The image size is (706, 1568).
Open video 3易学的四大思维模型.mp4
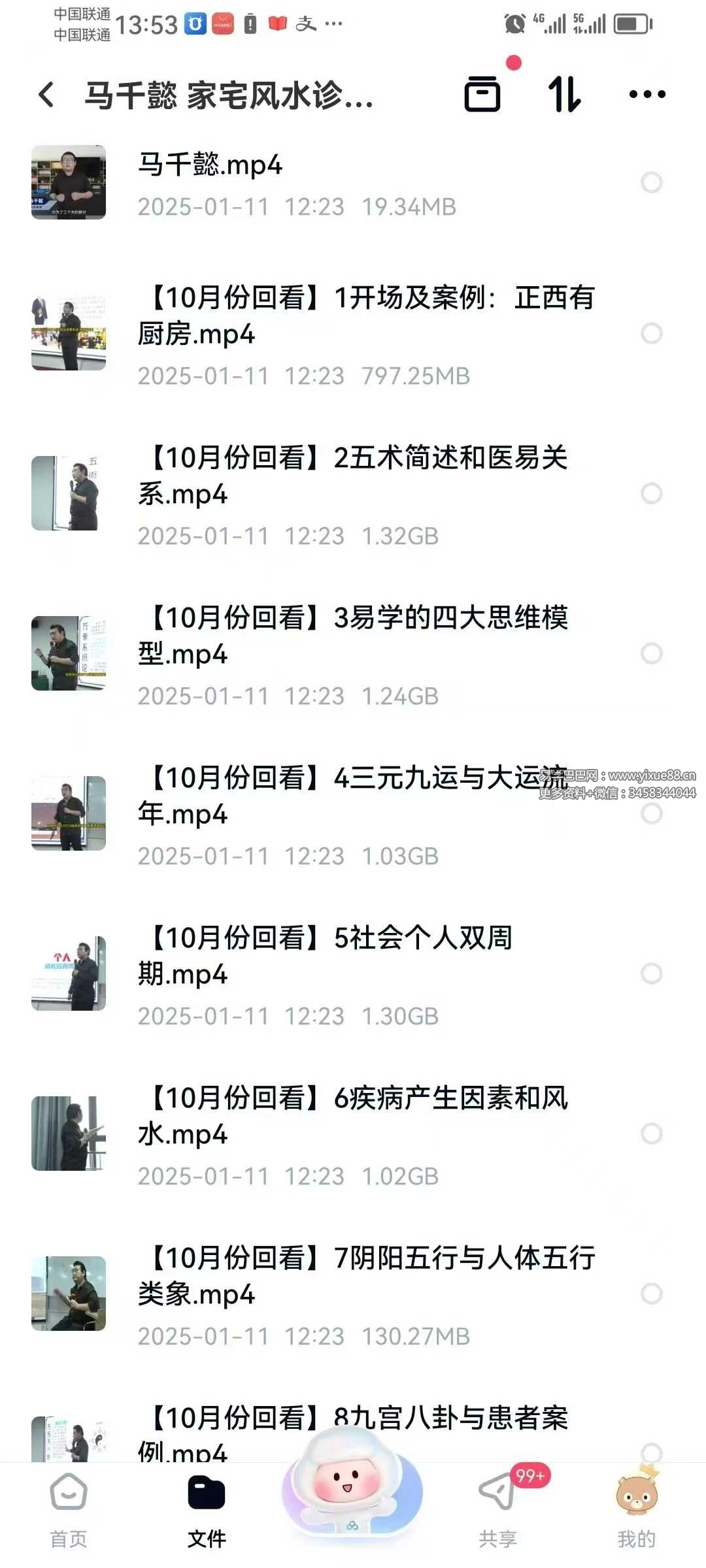(353, 655)
